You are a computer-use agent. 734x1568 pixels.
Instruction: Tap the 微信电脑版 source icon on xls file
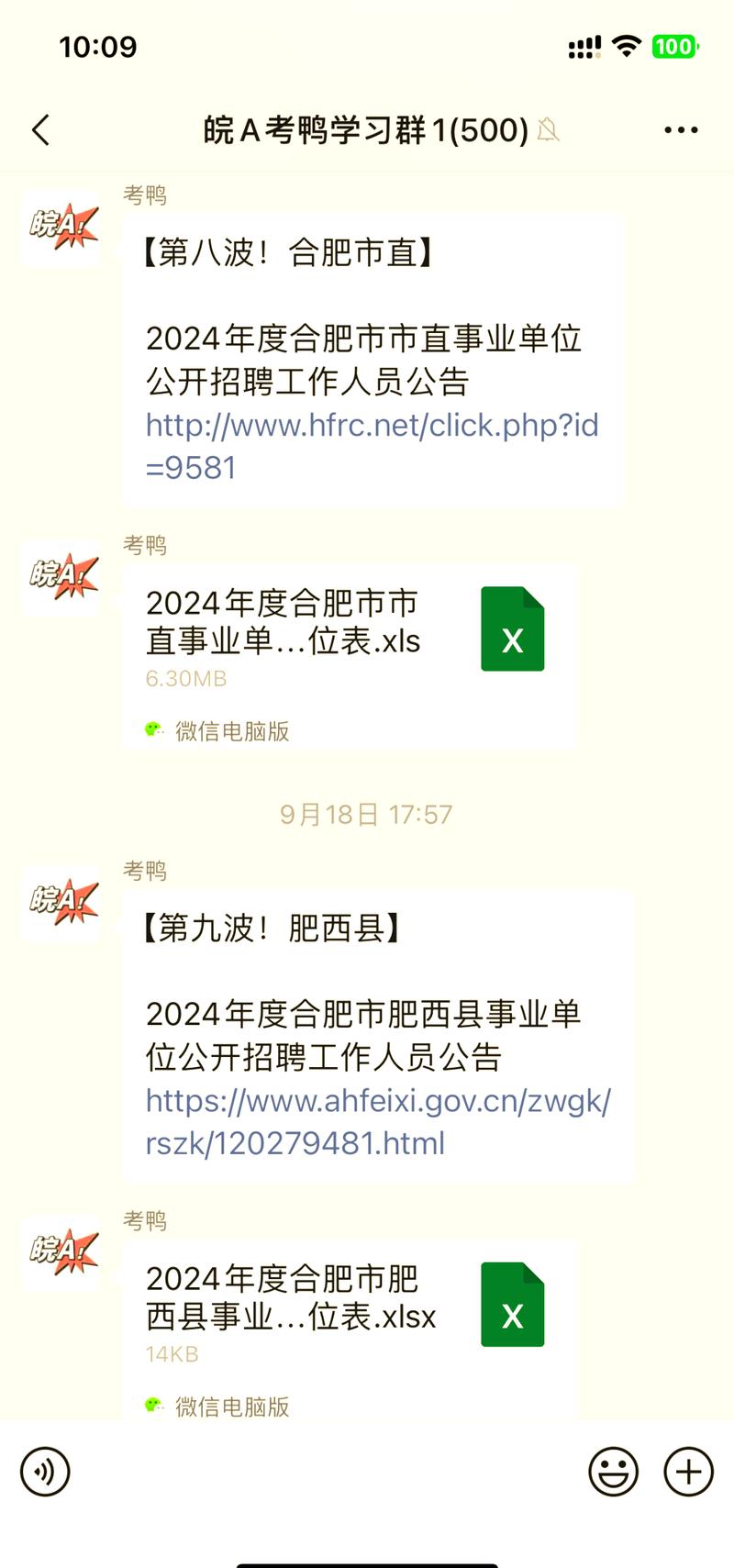pos(153,731)
